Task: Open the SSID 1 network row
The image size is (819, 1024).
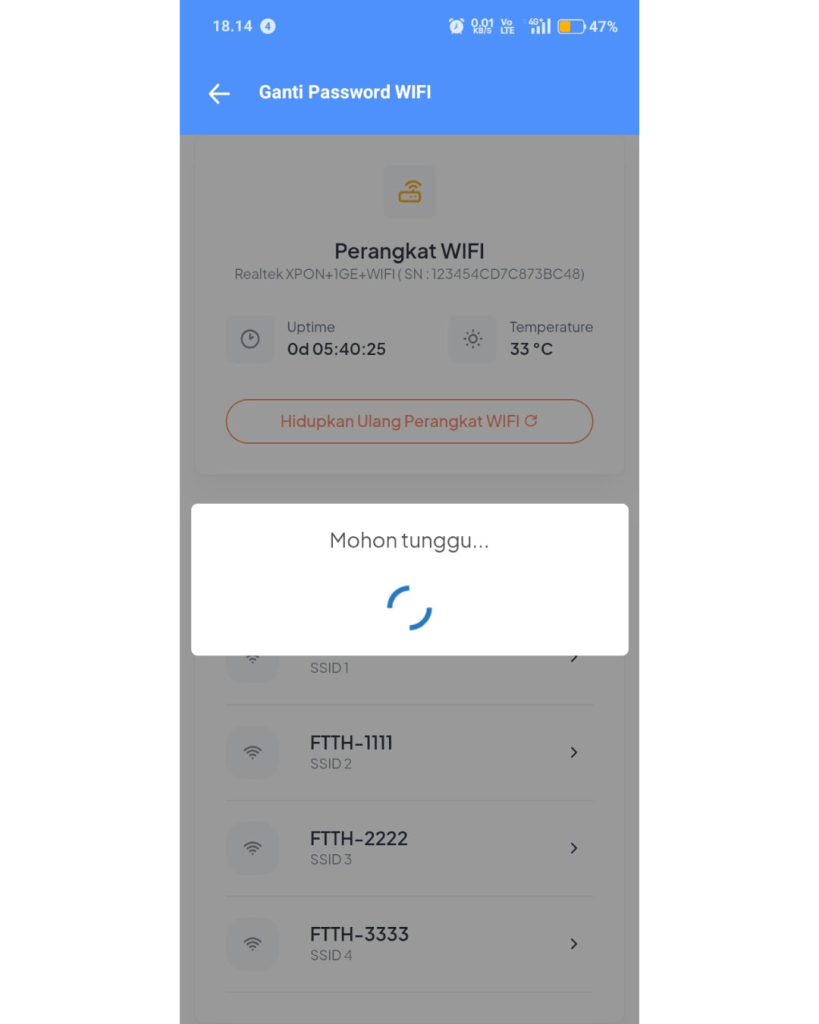Action: point(409,665)
